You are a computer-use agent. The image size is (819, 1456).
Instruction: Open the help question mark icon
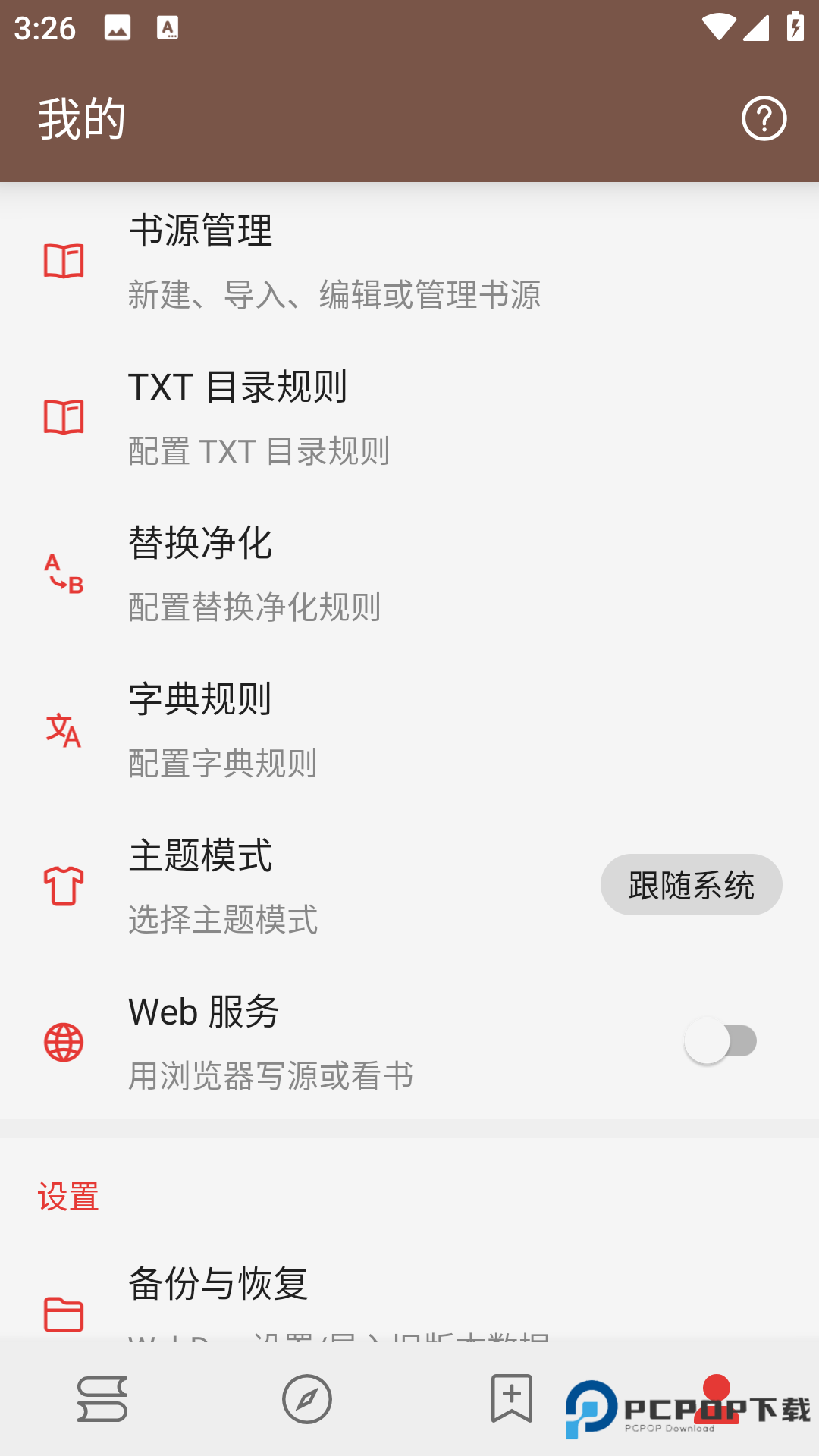click(x=764, y=118)
